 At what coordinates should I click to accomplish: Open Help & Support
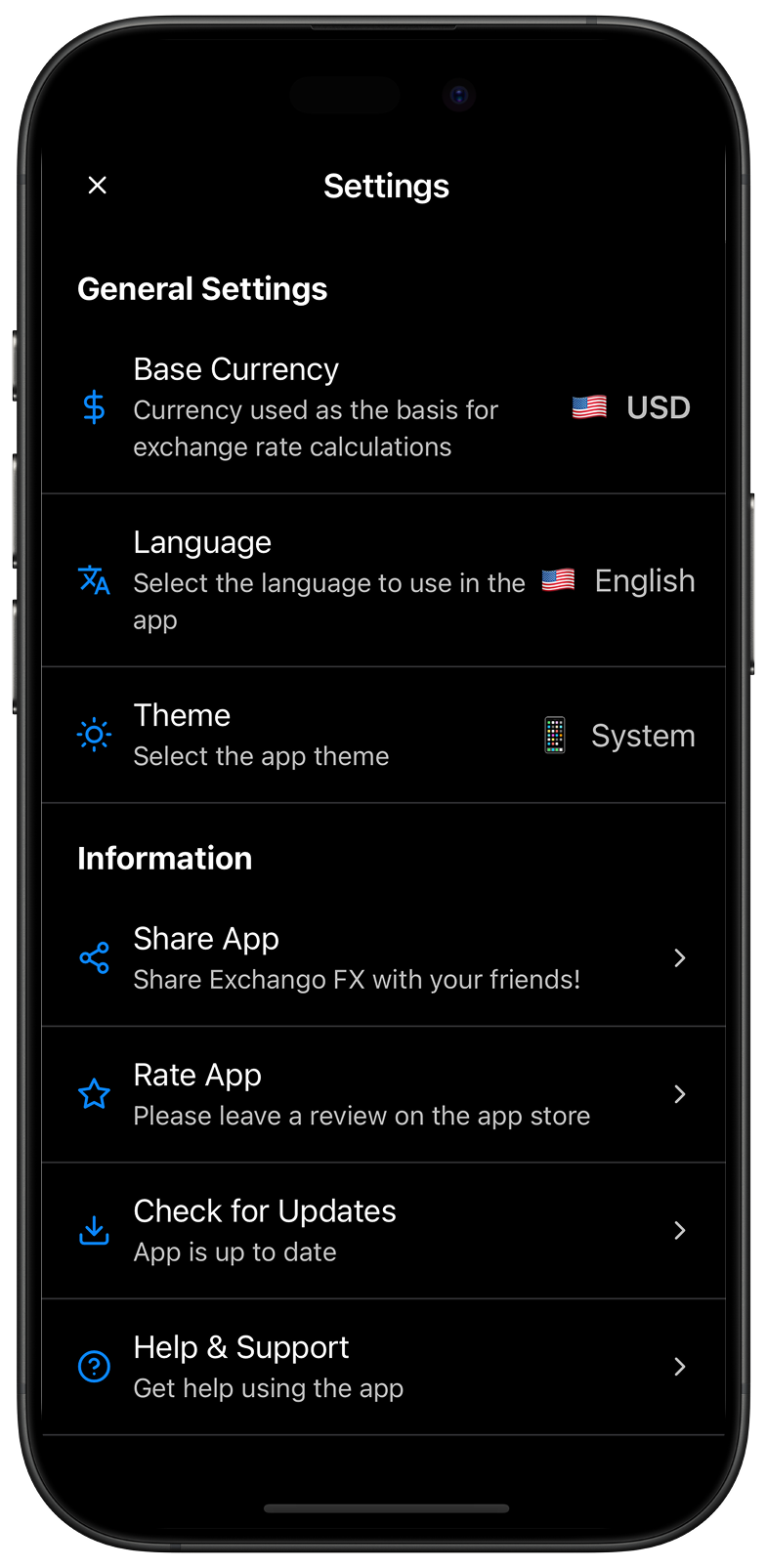[383, 1366]
